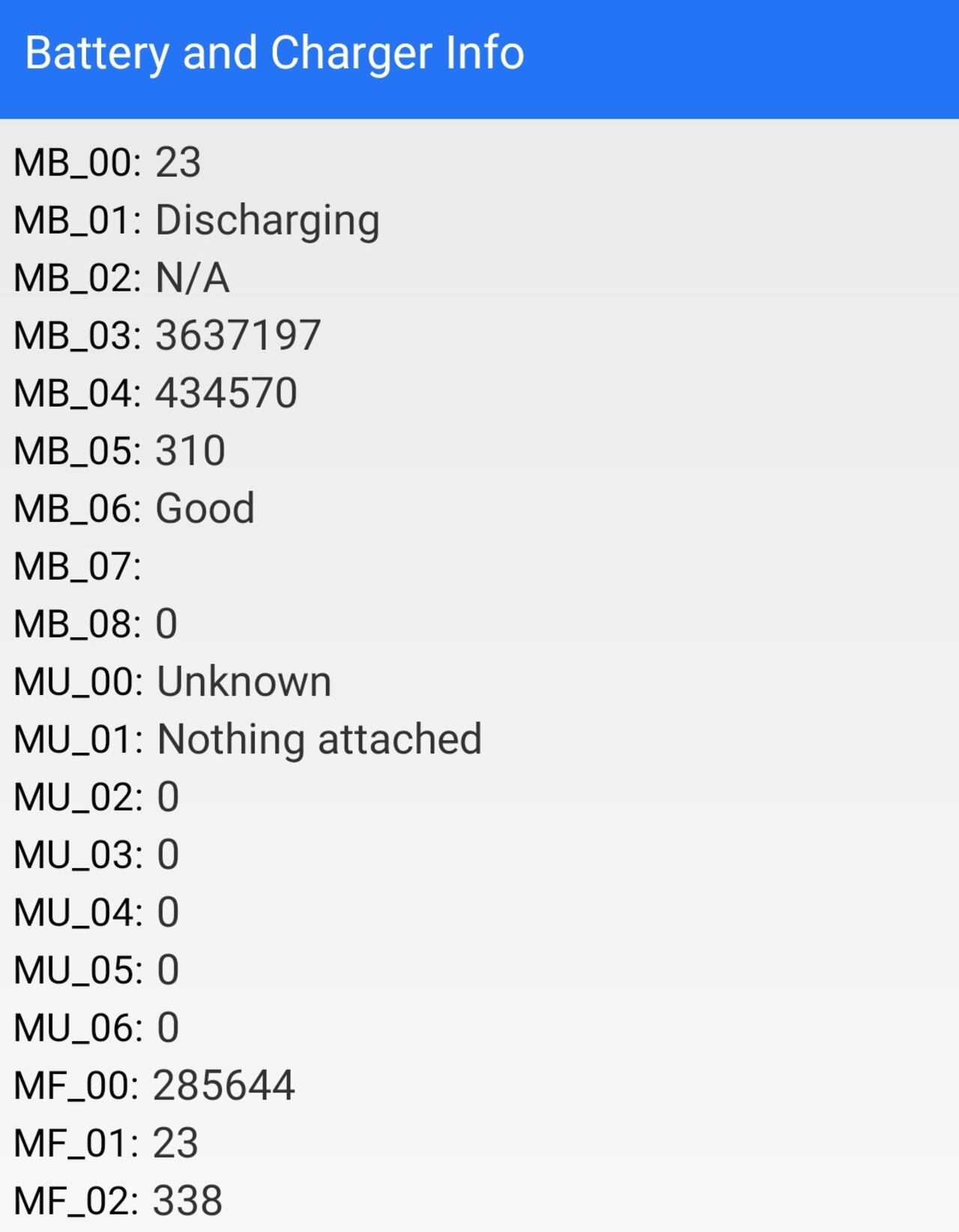
Task: Click the MU_02 row
Action: 94,795
